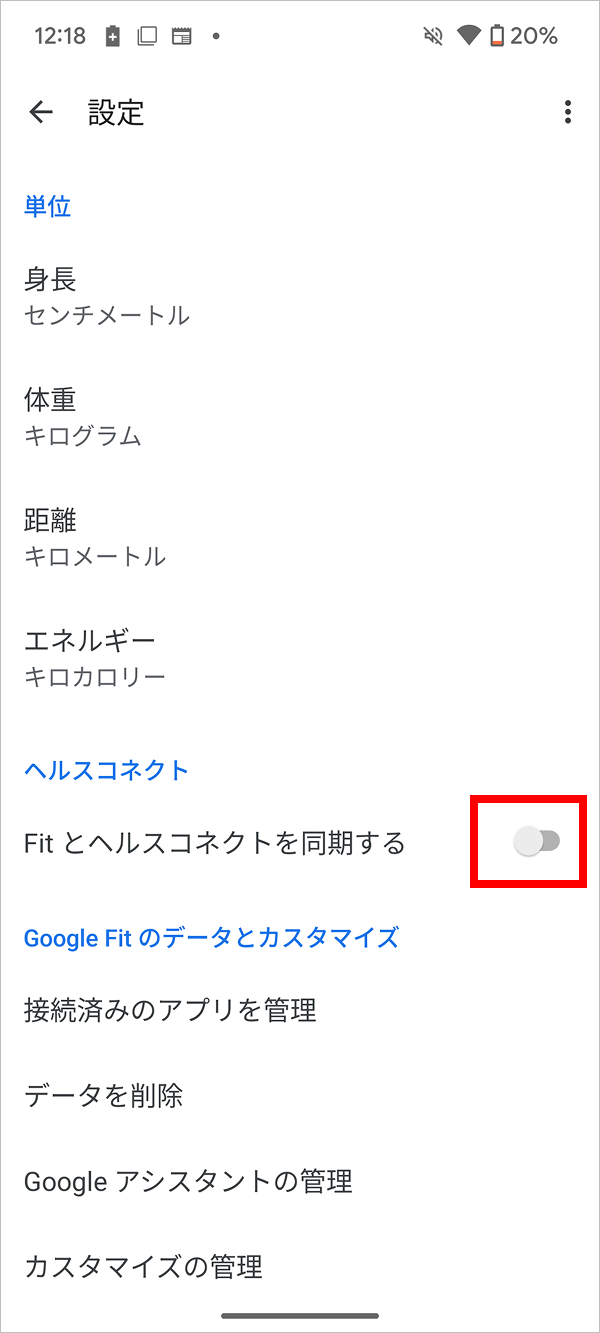The width and height of the screenshot is (600, 1333).
Task: Open the three-dot overflow menu
Action: coord(567,112)
